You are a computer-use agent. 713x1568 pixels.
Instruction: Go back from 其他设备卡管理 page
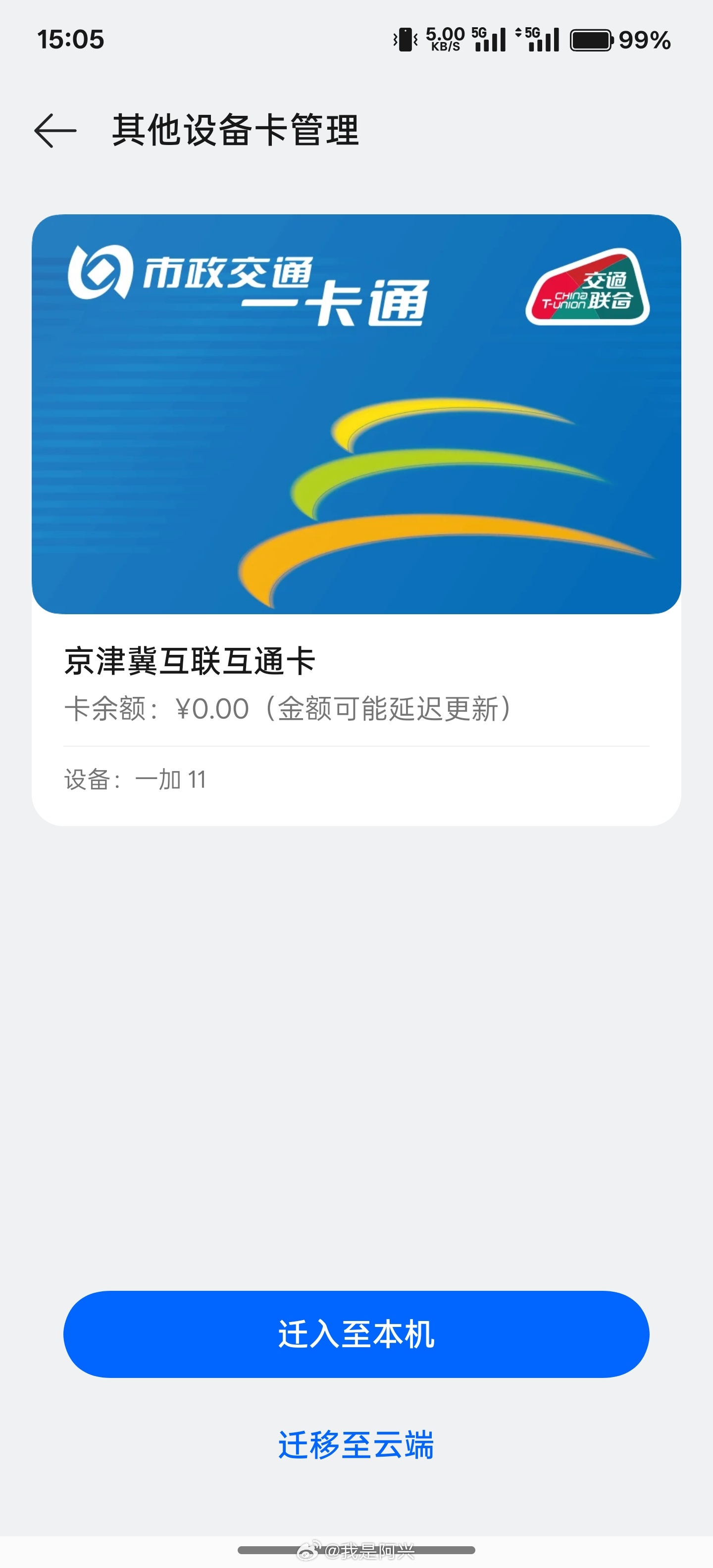tap(55, 130)
